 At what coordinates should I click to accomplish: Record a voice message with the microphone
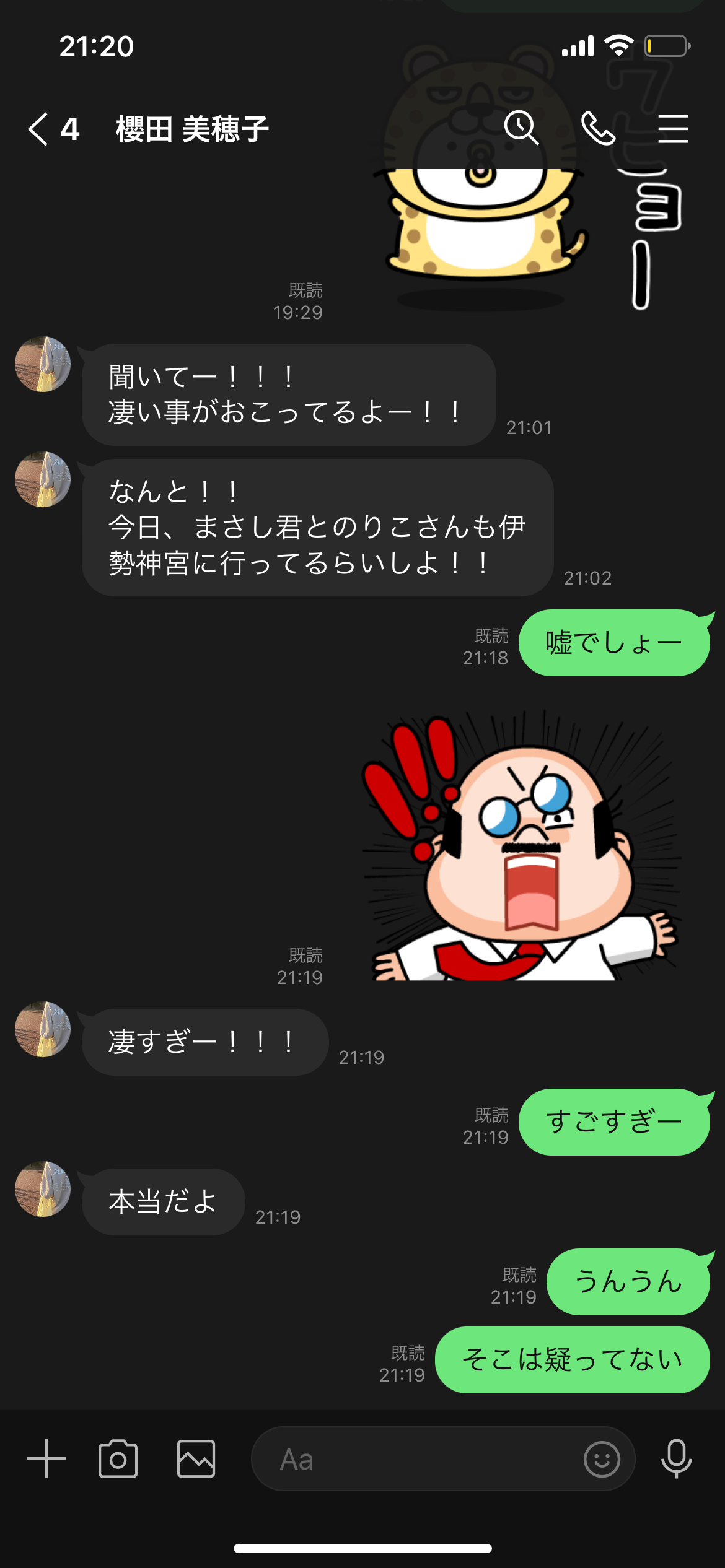676,1458
